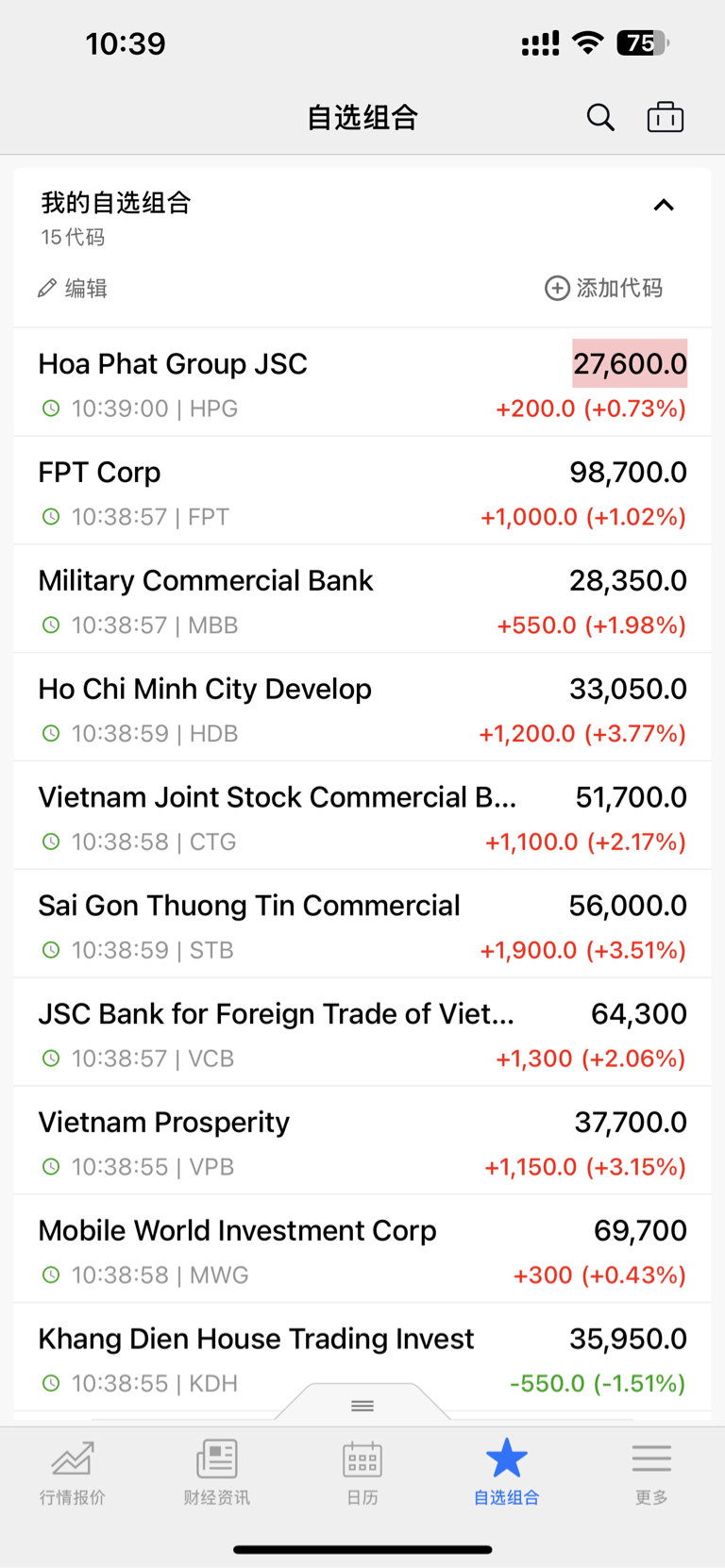This screenshot has width=725, height=1568.
Task: View Military Commercial Bank details
Action: [x=362, y=599]
